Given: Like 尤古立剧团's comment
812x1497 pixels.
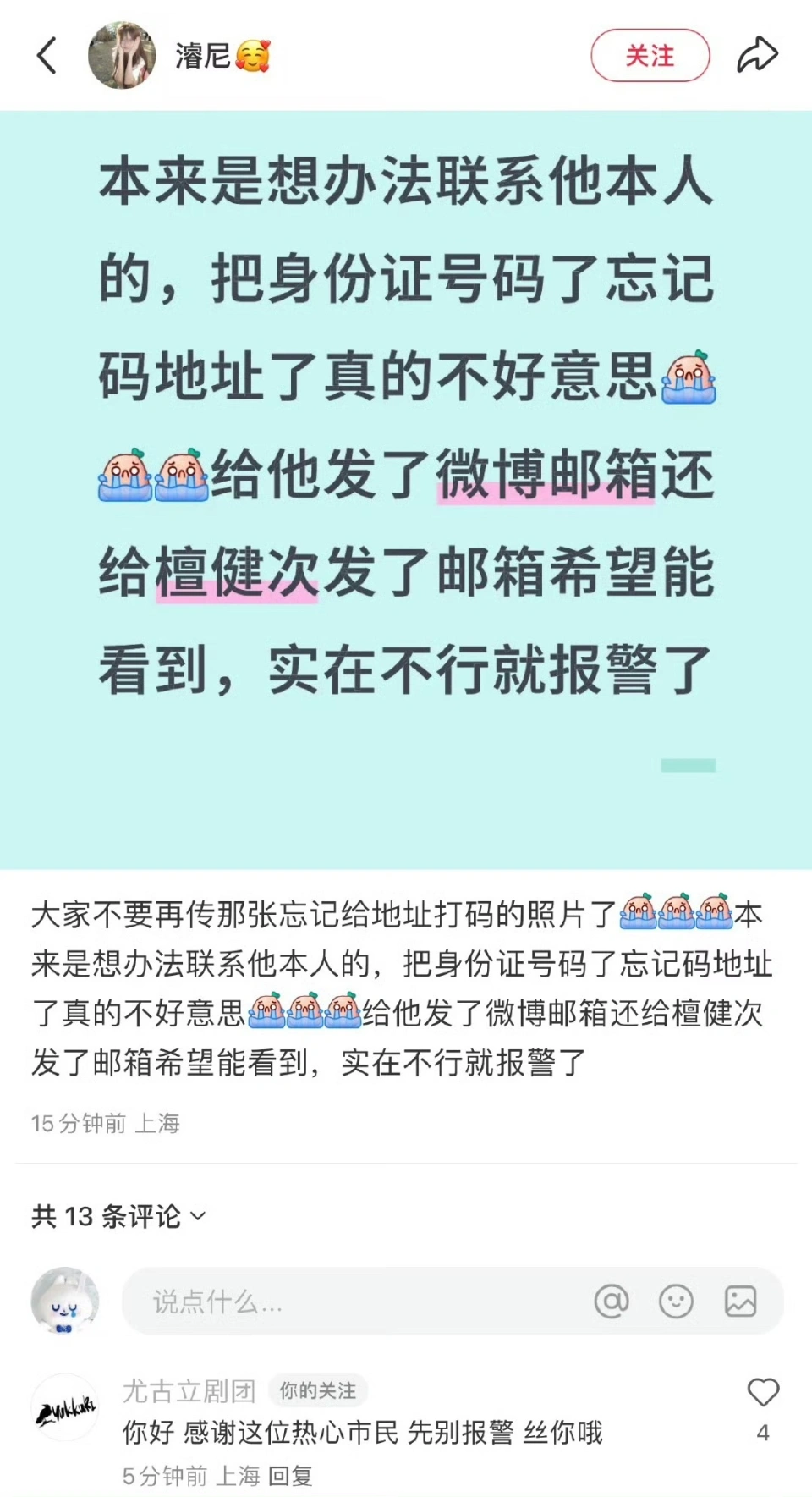Looking at the screenshot, I should pyautogui.click(x=763, y=1392).
